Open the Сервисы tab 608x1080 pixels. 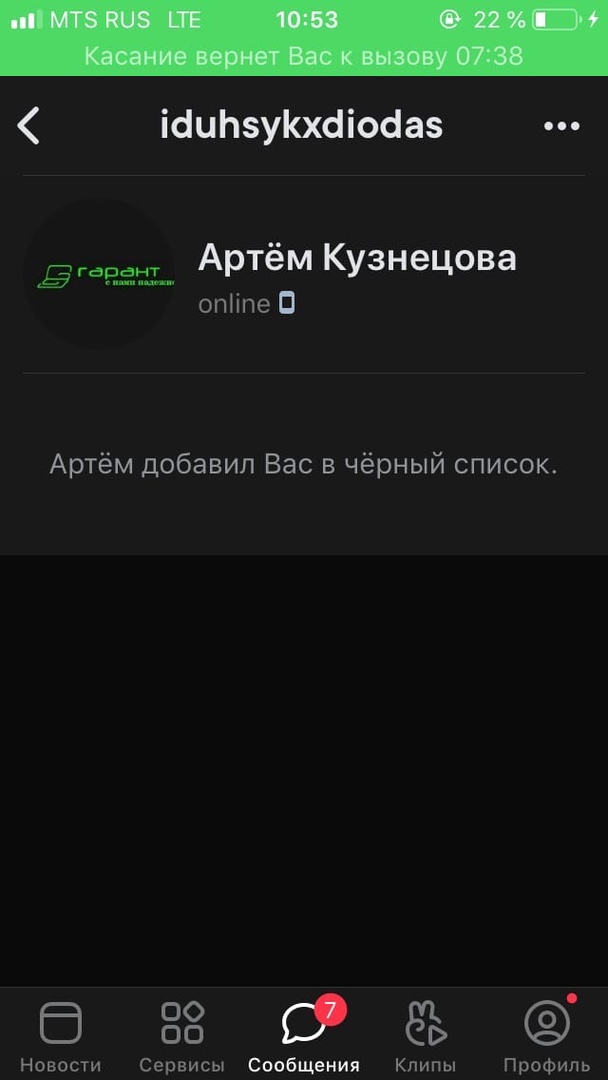pyautogui.click(x=182, y=1036)
